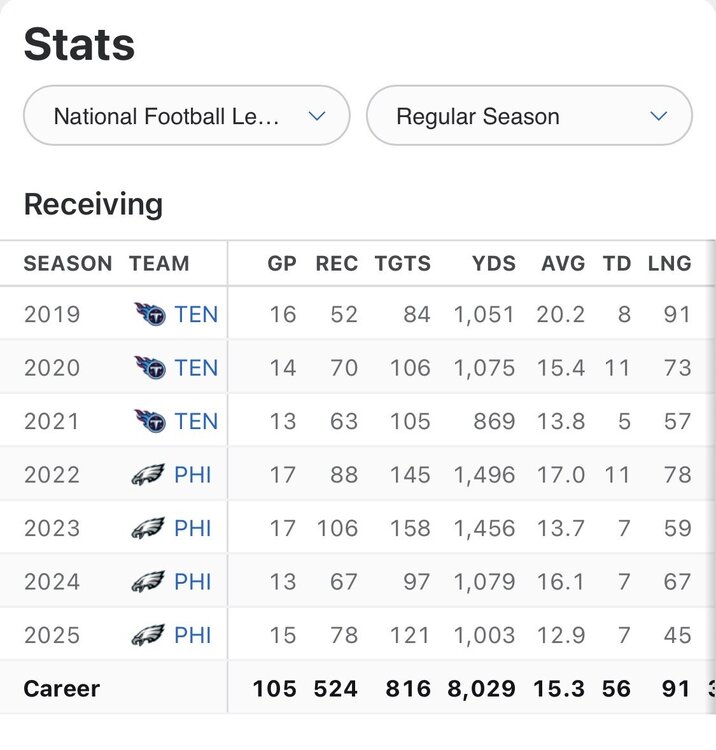
Task: Open the TEN team link for 2019
Action: (x=195, y=314)
